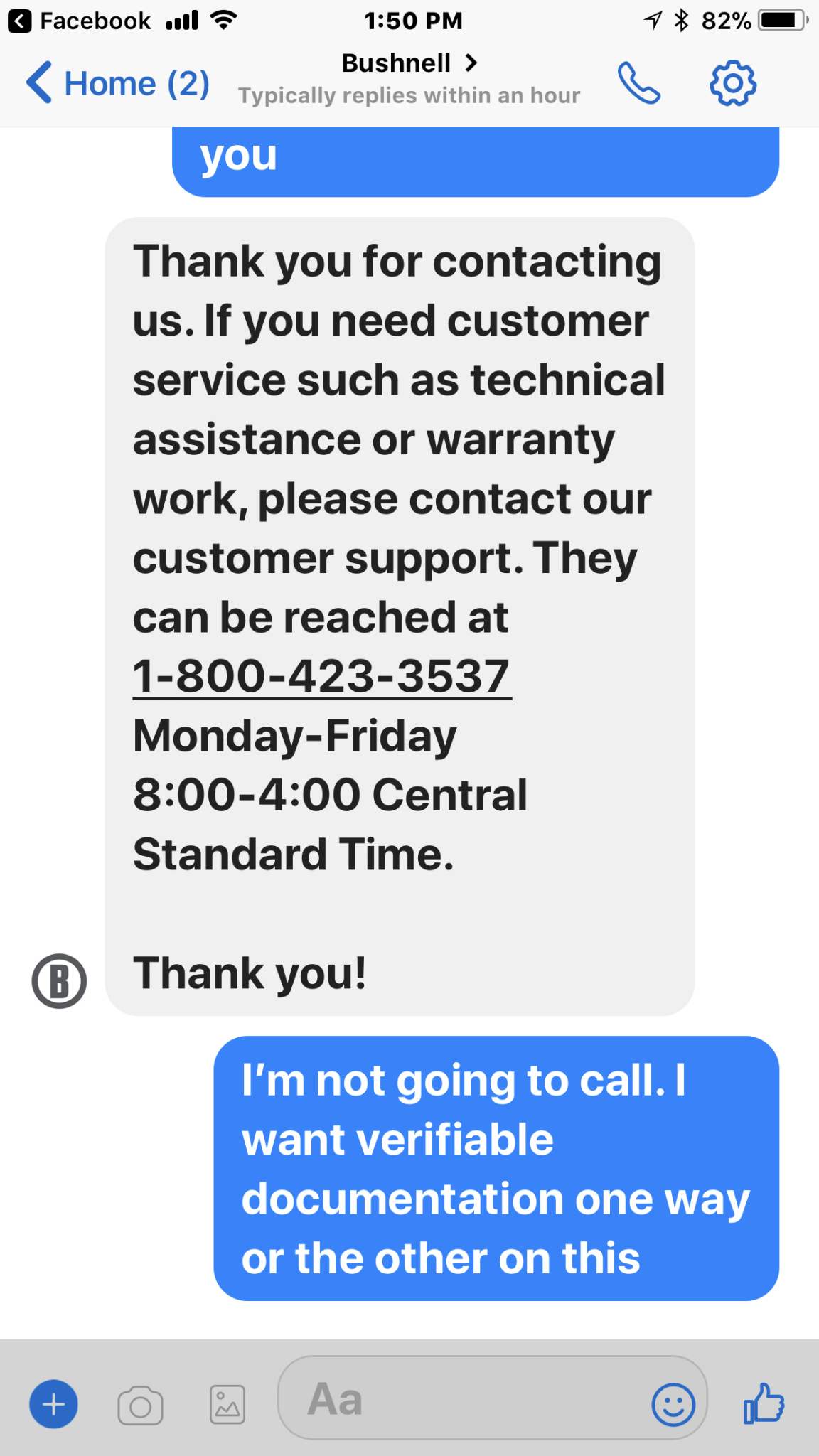
Task: Open the photo gallery picker
Action: coord(227,1405)
